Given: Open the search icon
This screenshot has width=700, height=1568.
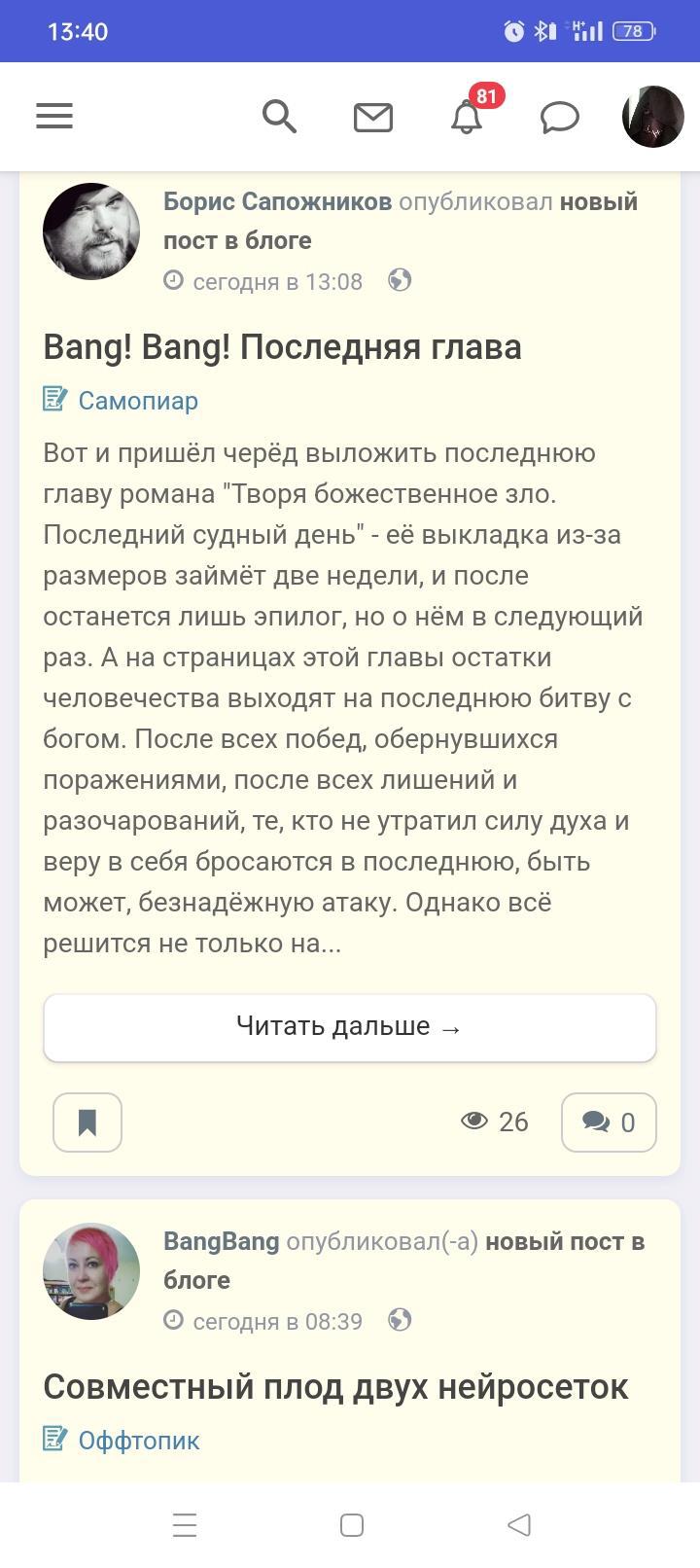Looking at the screenshot, I should coord(279,117).
